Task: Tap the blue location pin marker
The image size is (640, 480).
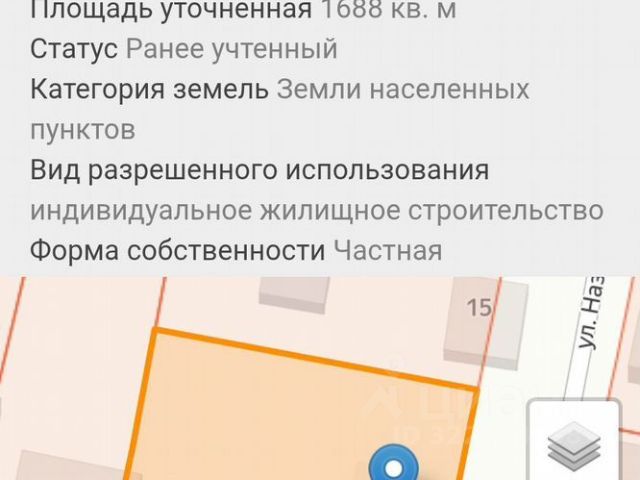Action: click(393, 467)
